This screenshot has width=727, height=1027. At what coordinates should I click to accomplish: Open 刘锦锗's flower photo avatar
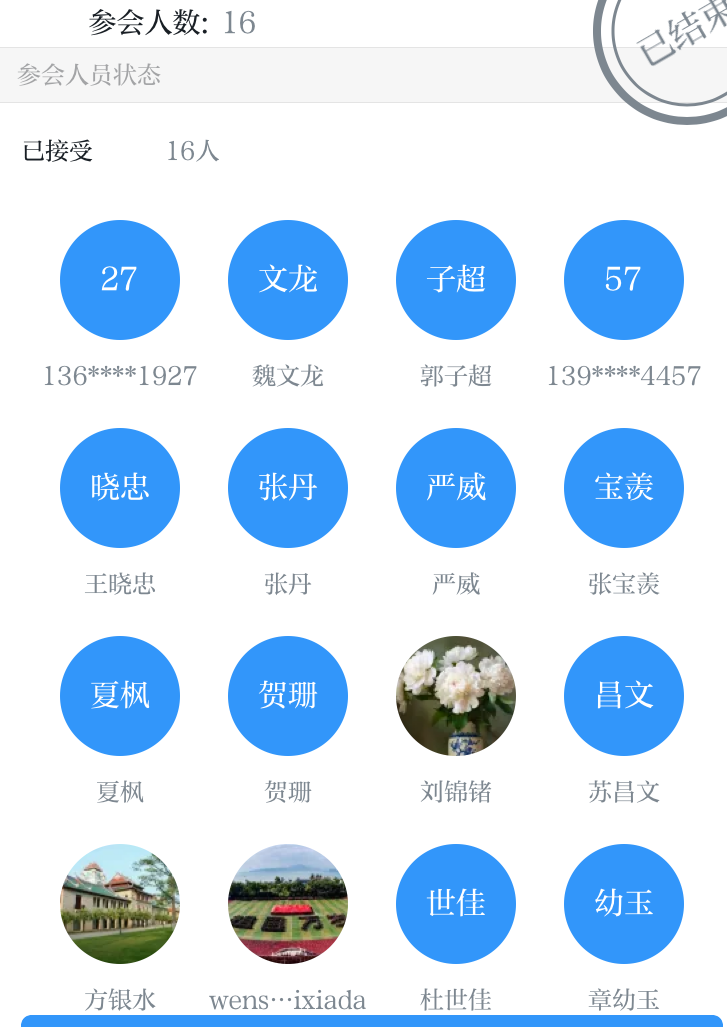coord(456,696)
